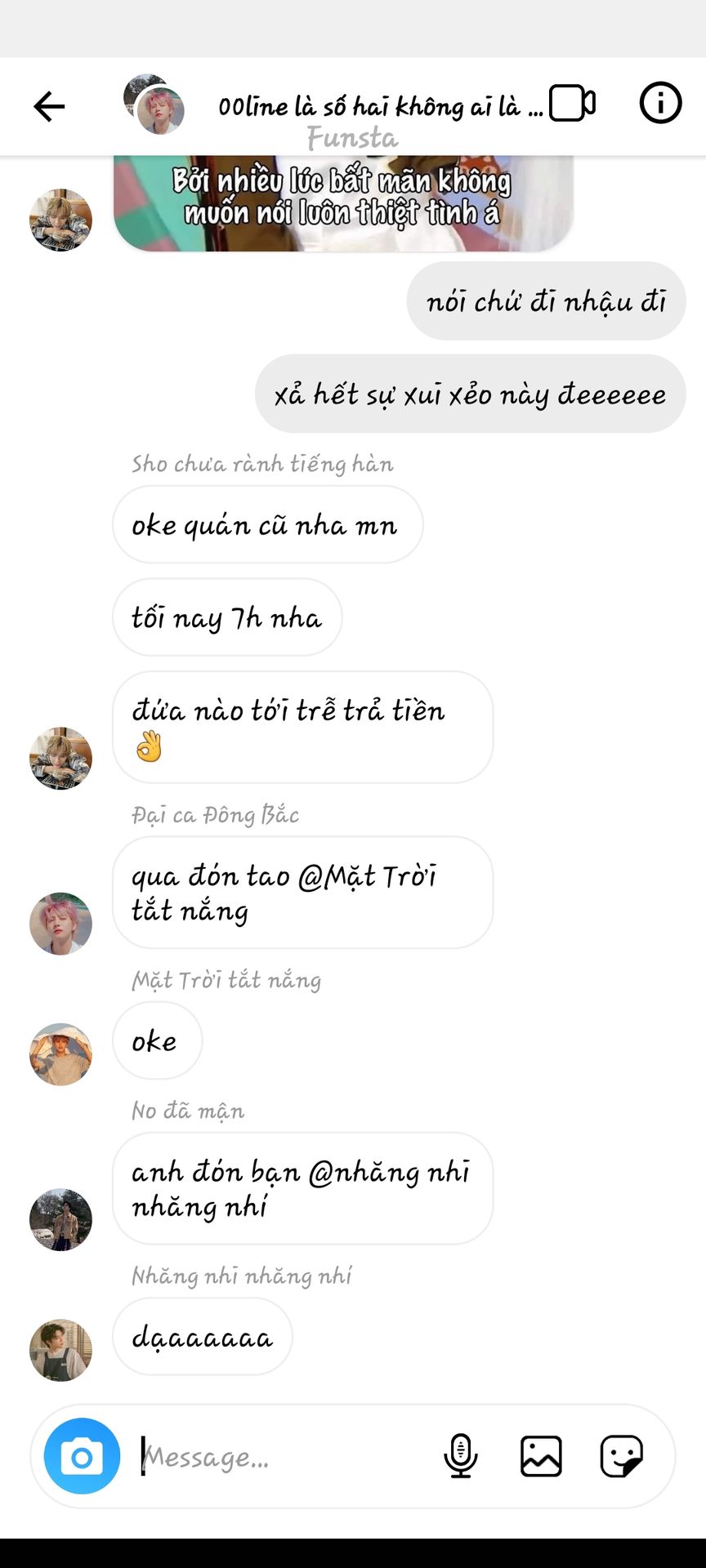Open the group chat title header

[379, 106]
